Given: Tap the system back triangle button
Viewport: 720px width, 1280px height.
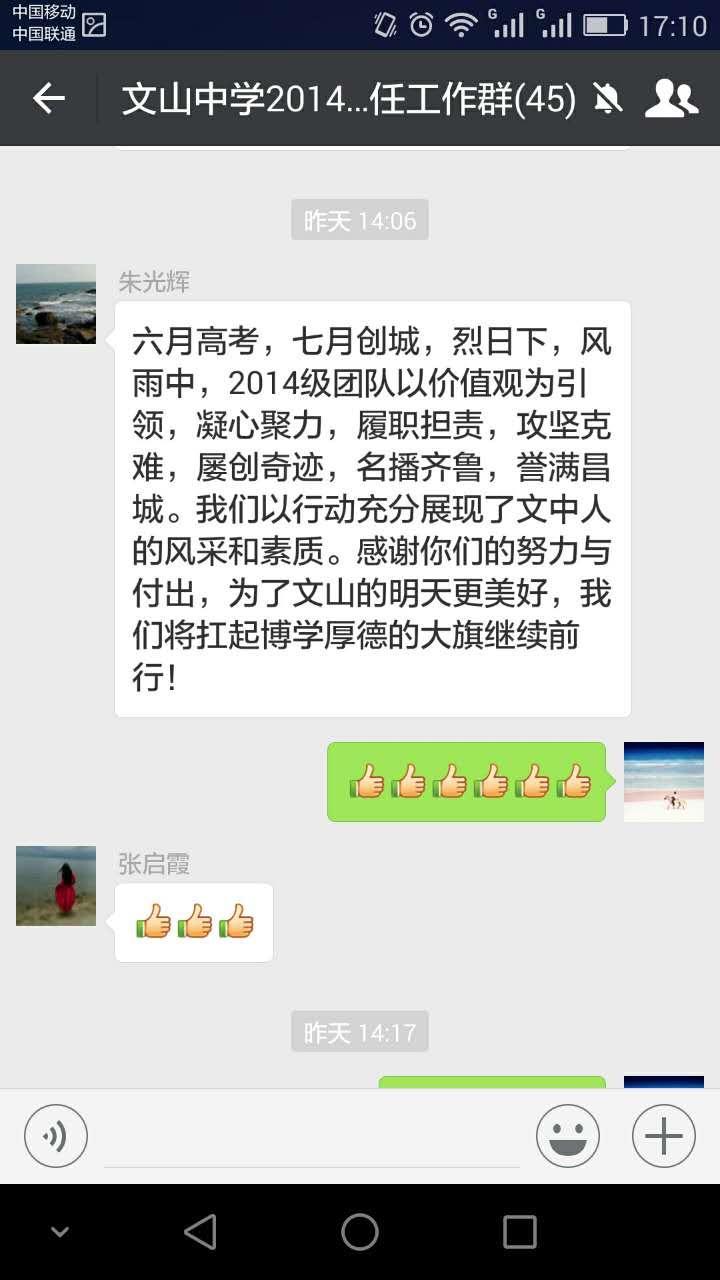Looking at the screenshot, I should pos(201,1232).
